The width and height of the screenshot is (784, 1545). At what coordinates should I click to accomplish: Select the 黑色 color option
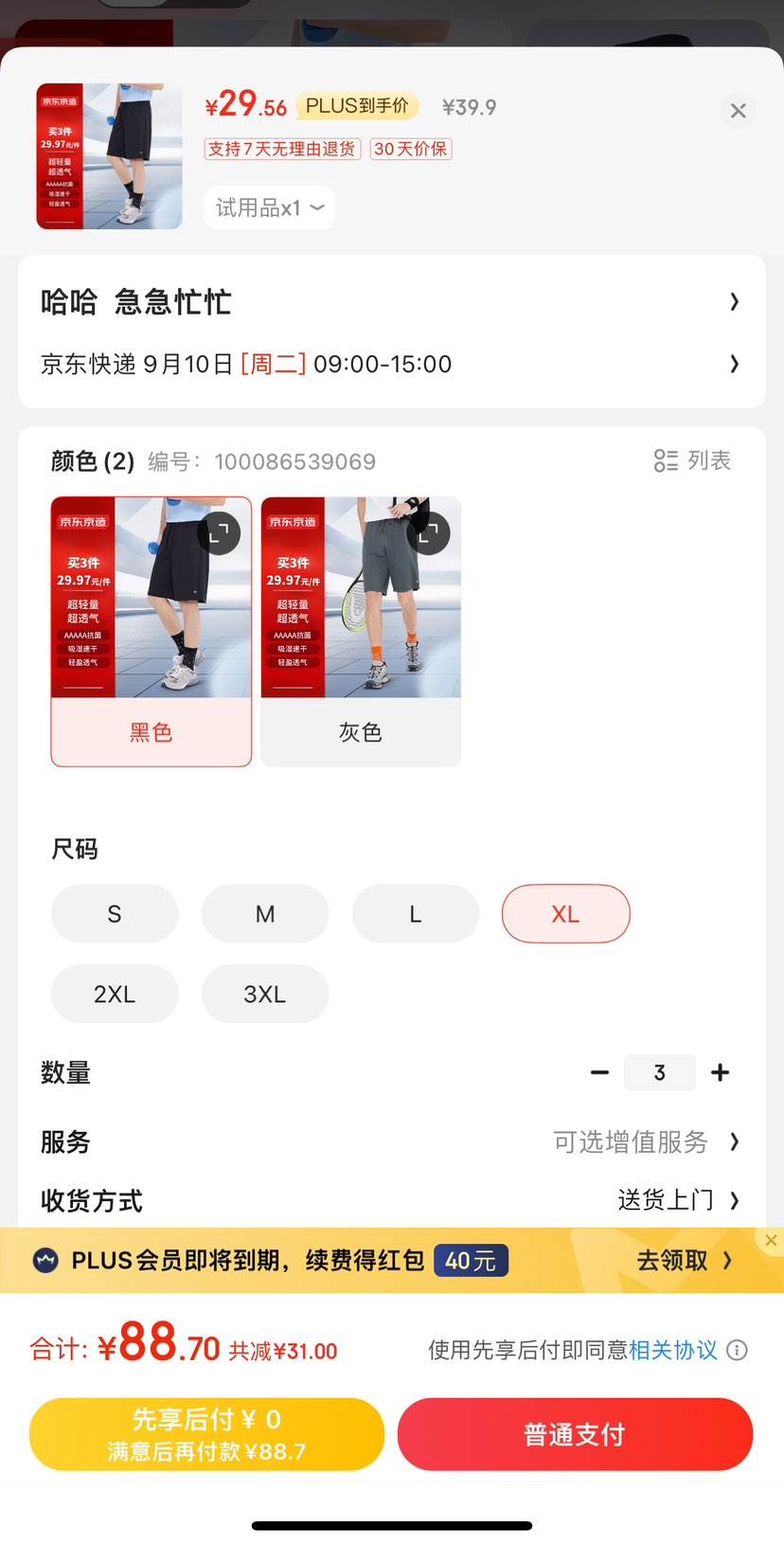coord(151,631)
